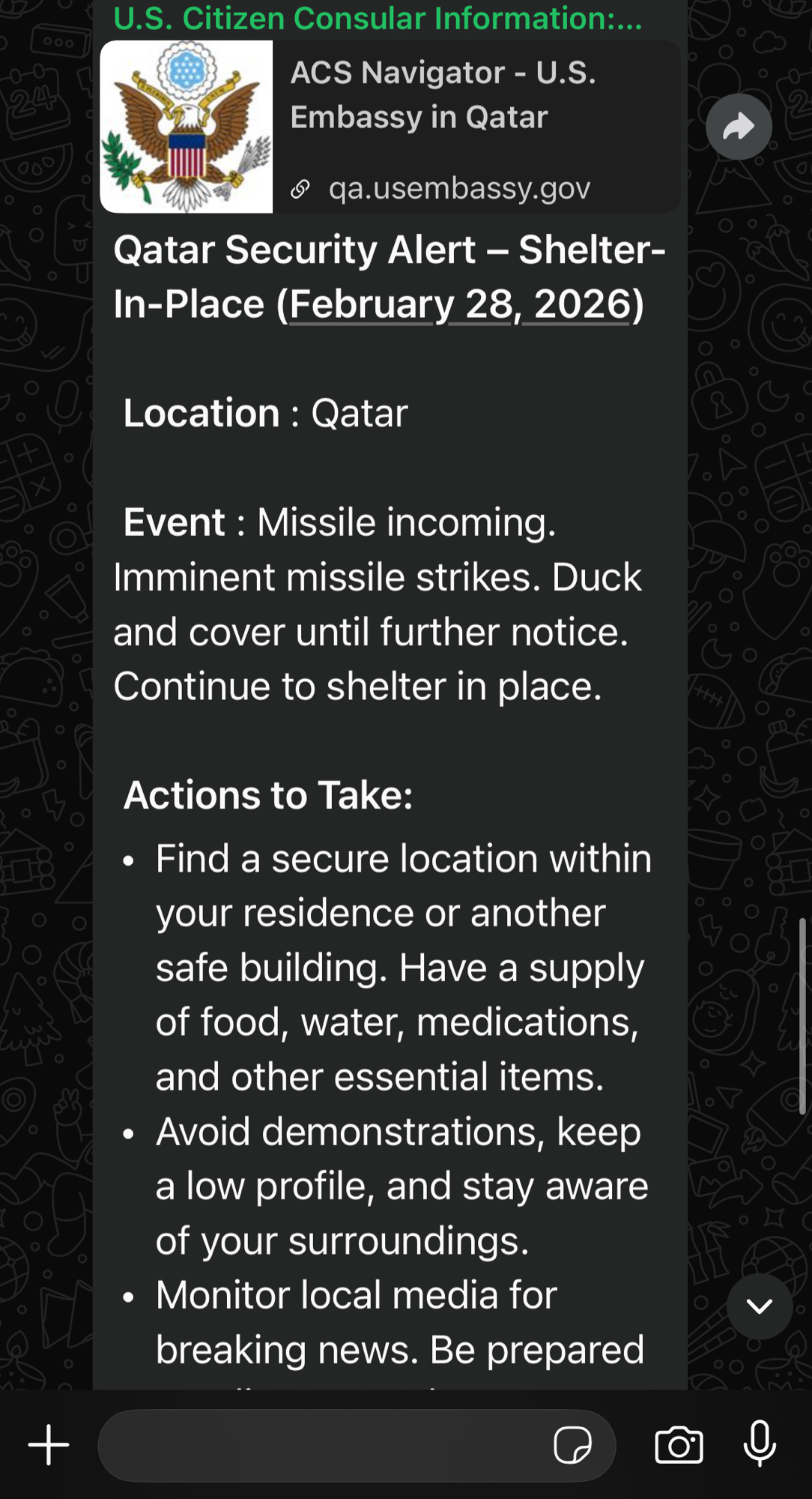
Task: Open the attachment plus menu
Action: pos(49,1444)
